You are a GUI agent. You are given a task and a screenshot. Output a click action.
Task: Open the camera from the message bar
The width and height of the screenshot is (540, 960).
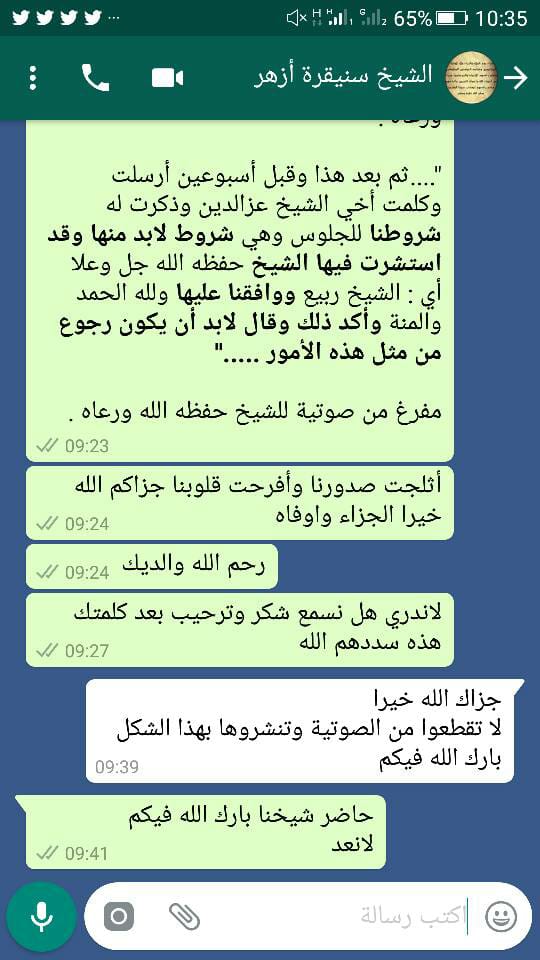pyautogui.click(x=119, y=917)
